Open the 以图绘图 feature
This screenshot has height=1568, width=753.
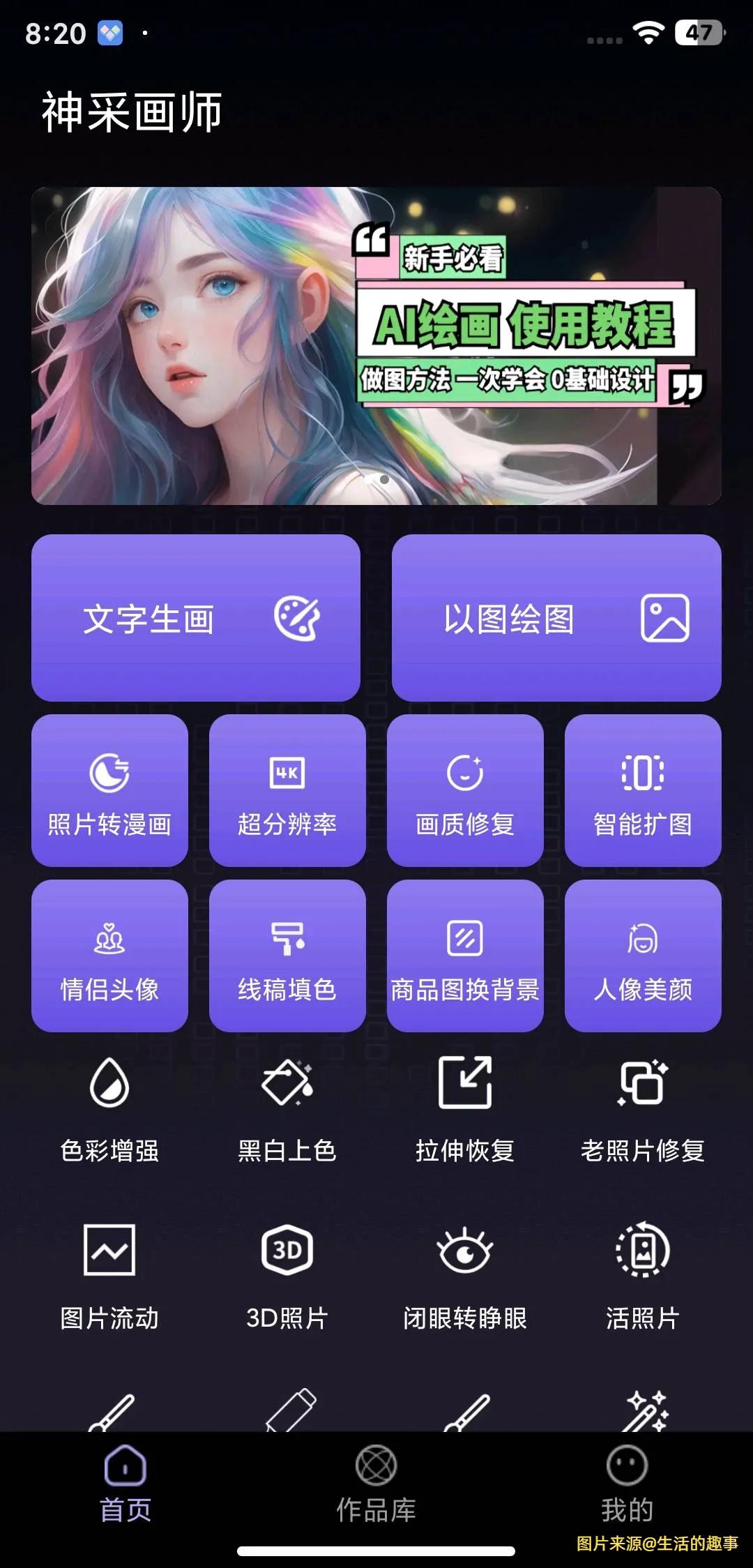pyautogui.click(x=556, y=618)
